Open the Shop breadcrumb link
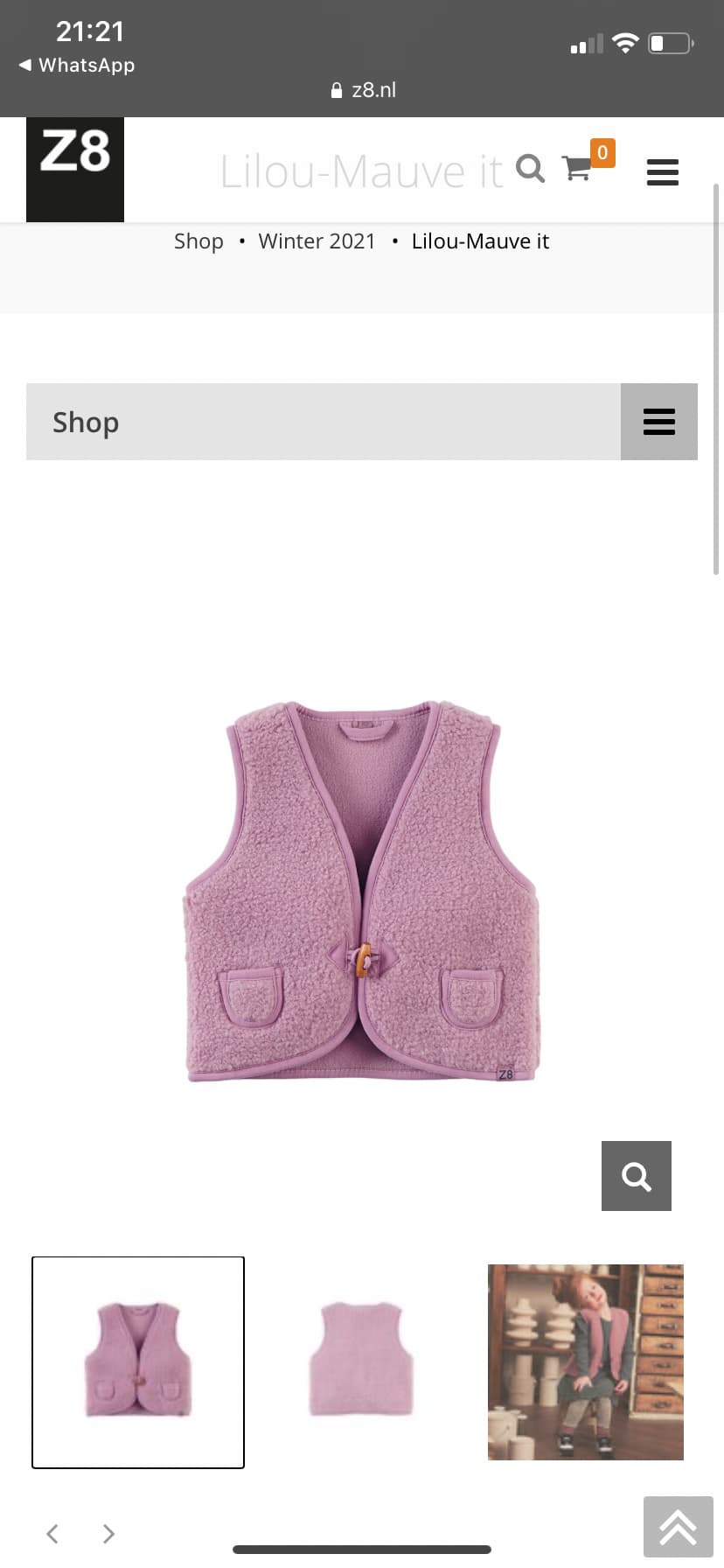The image size is (724, 1568). [198, 241]
